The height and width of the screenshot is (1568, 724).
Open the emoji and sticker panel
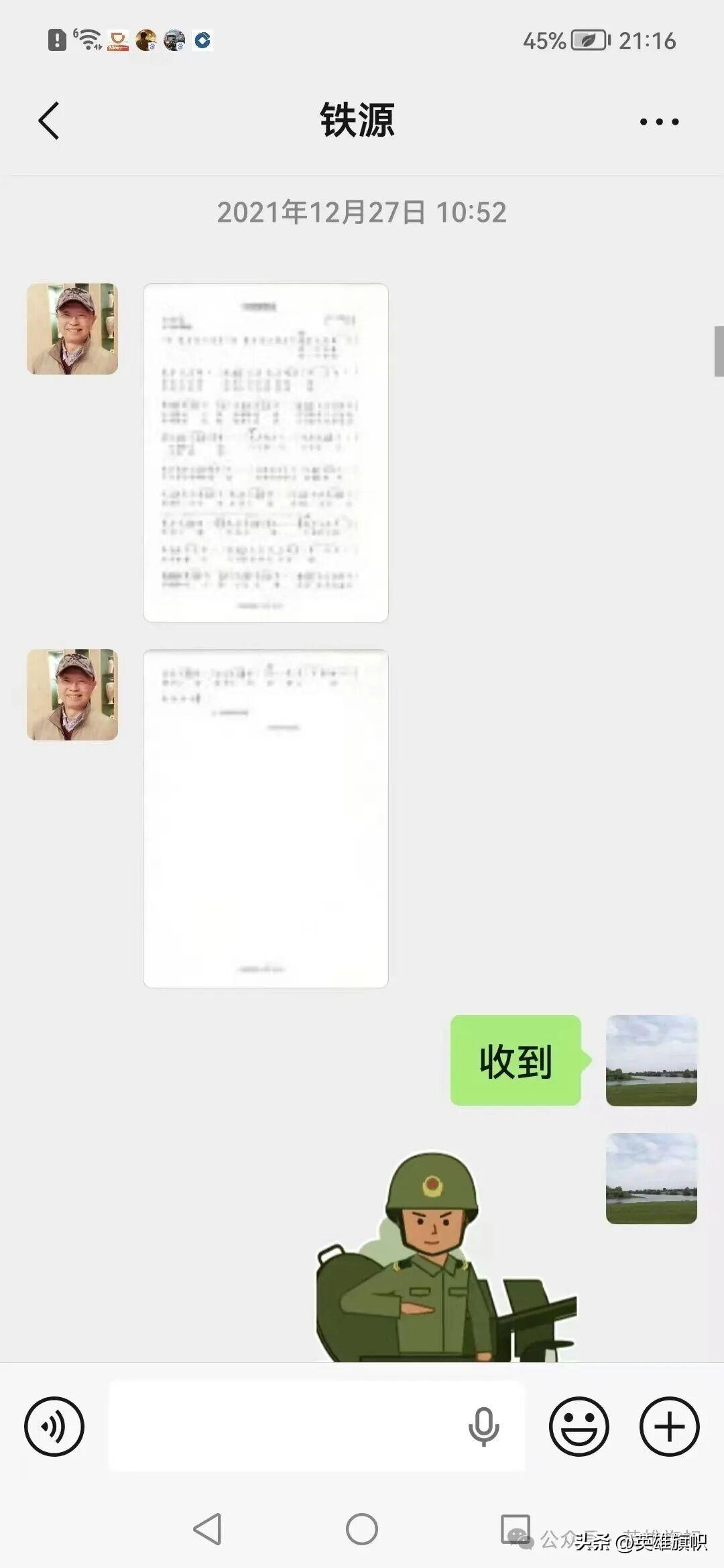pyautogui.click(x=579, y=1427)
